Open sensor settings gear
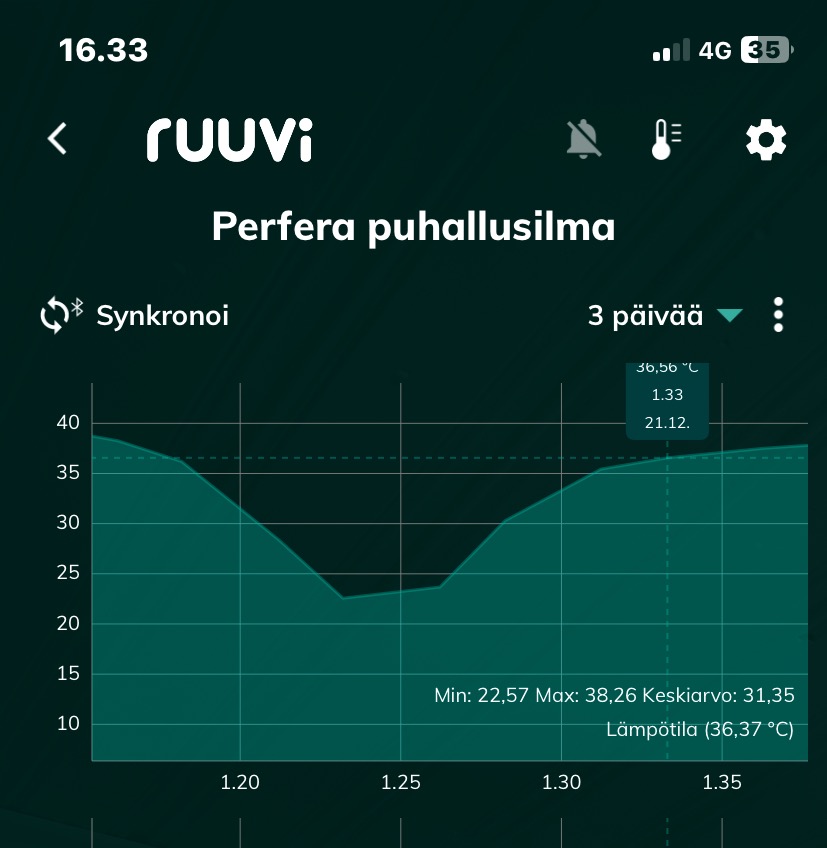 (x=766, y=140)
